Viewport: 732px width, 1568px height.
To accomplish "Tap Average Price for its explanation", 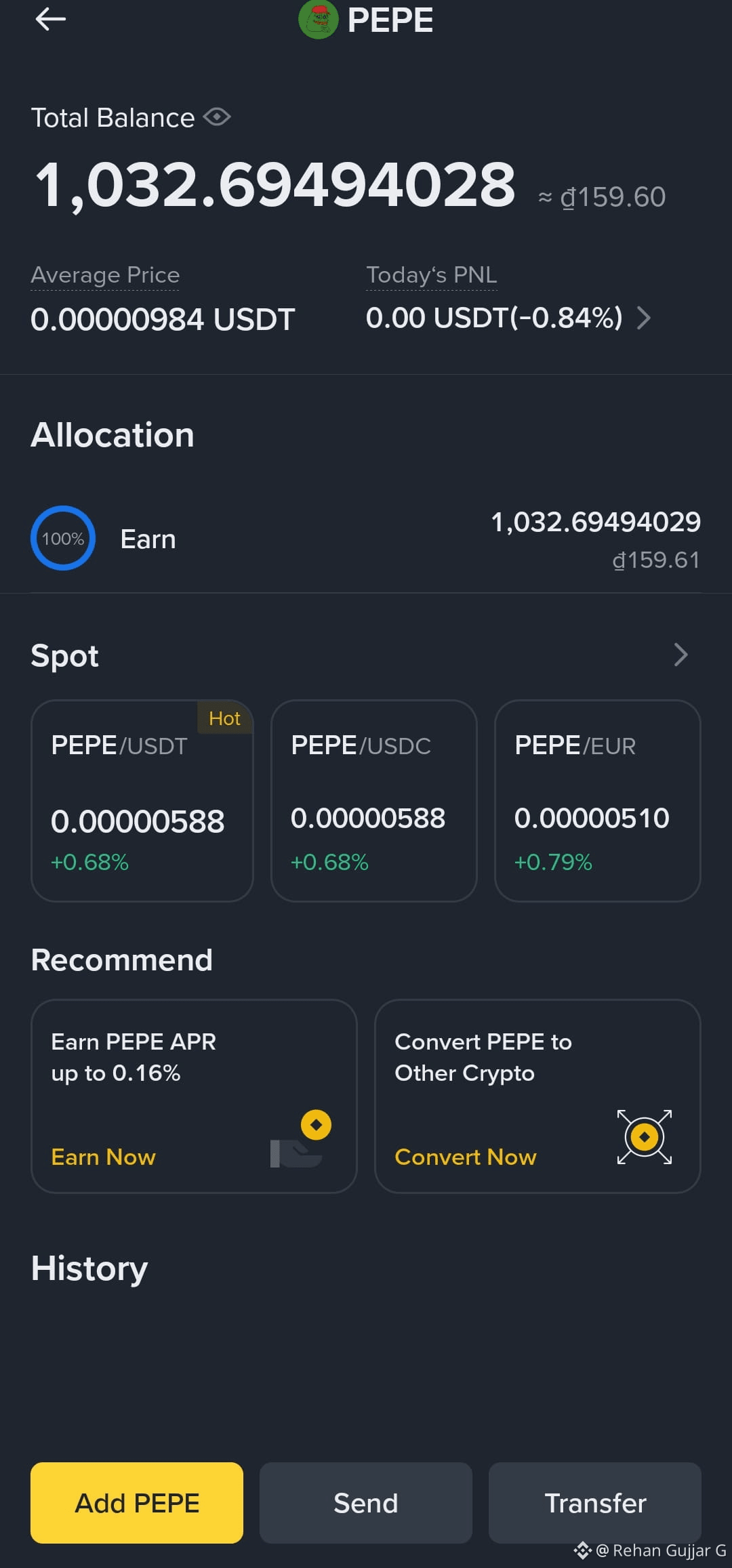I will [x=105, y=275].
